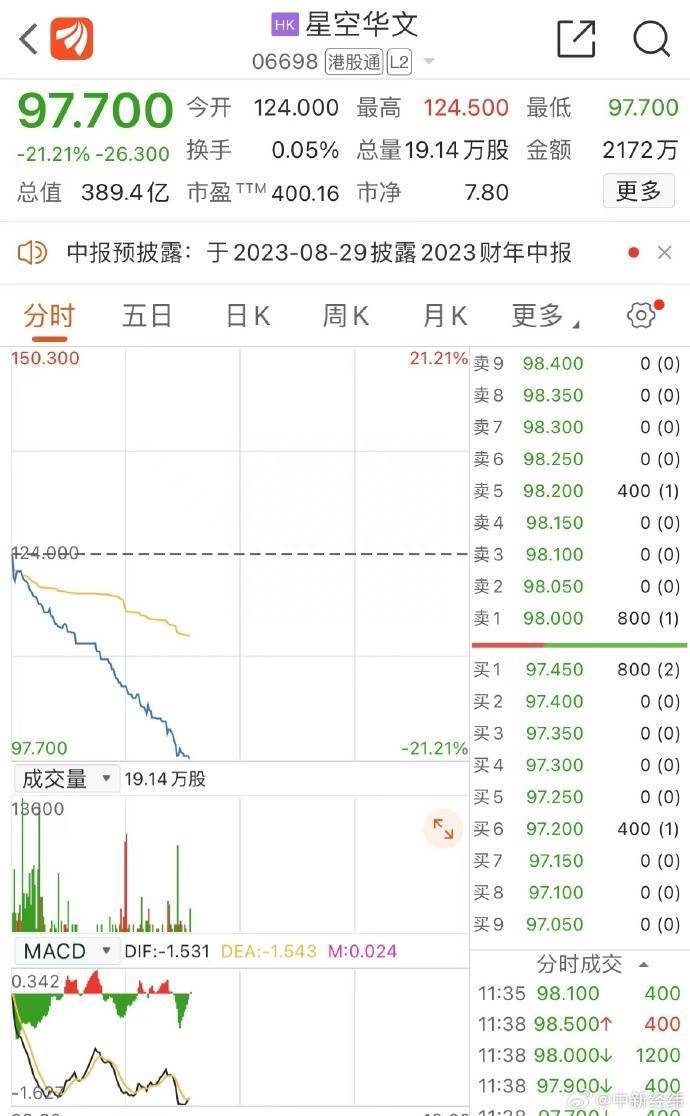This screenshot has height=1116, width=690.
Task: Switch to the 五日 chart tab
Action: coord(147,315)
